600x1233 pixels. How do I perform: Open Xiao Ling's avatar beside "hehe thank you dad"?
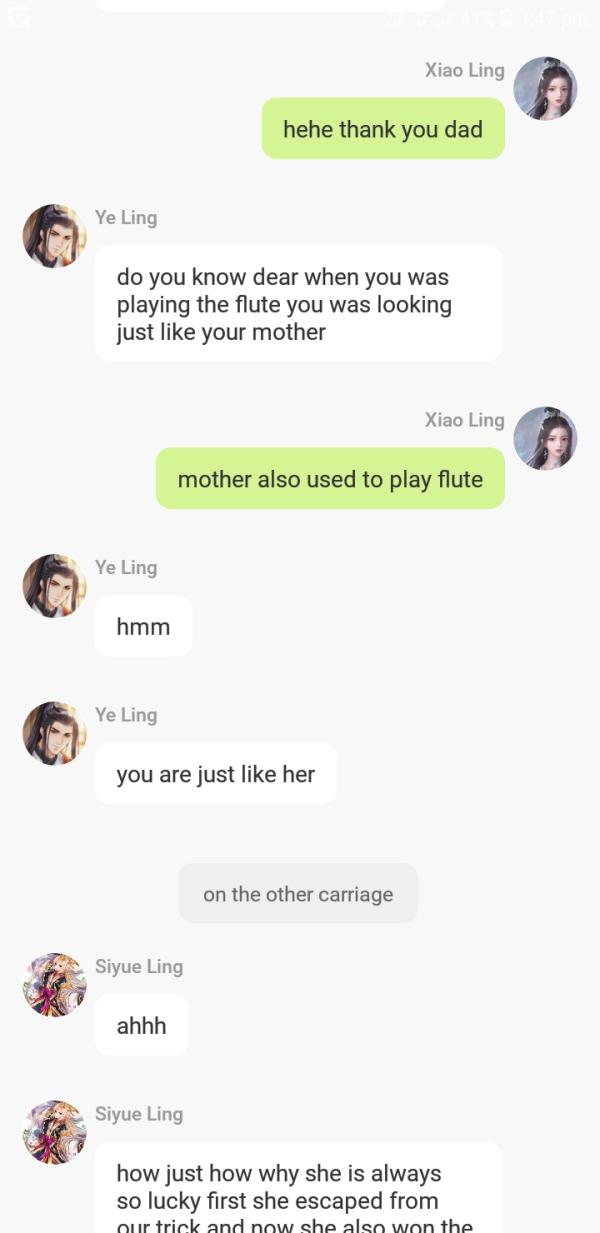(545, 88)
